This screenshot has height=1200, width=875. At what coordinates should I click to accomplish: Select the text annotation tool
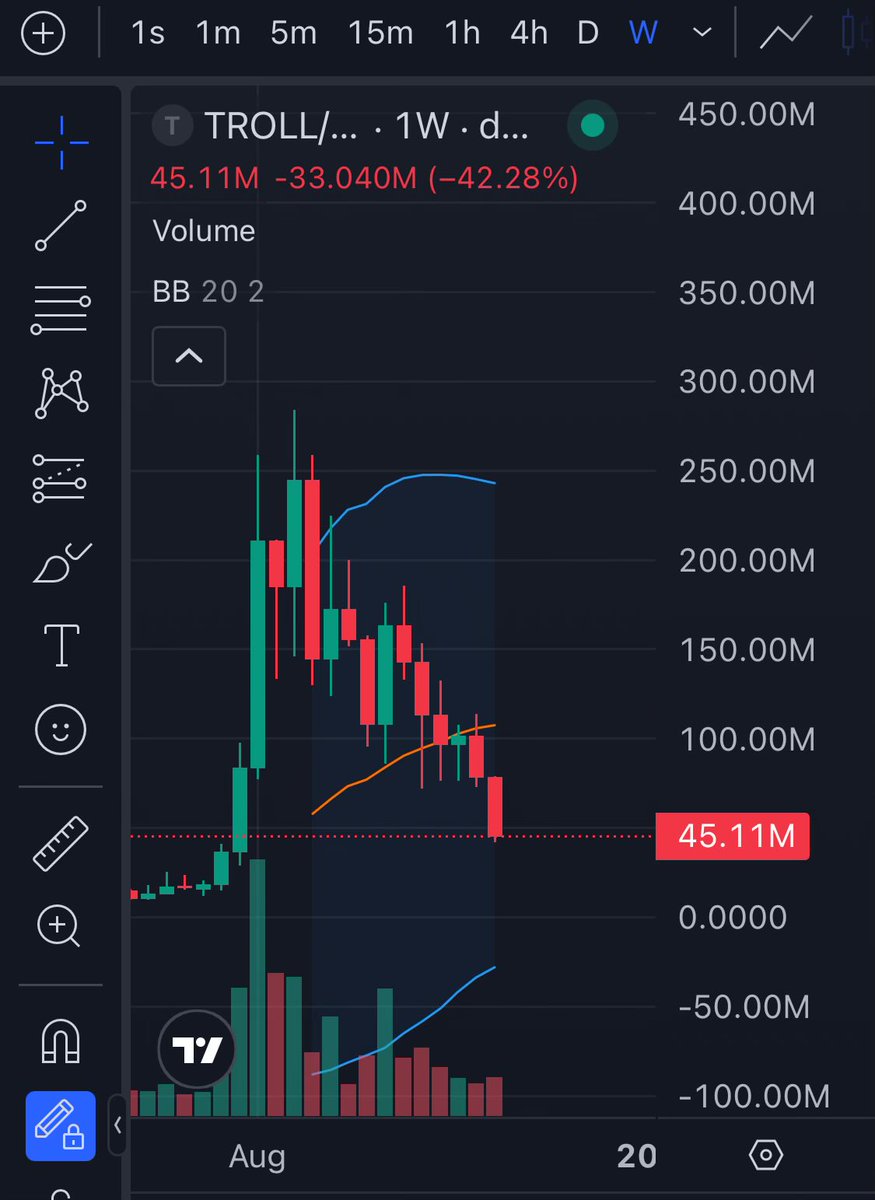[x=61, y=645]
